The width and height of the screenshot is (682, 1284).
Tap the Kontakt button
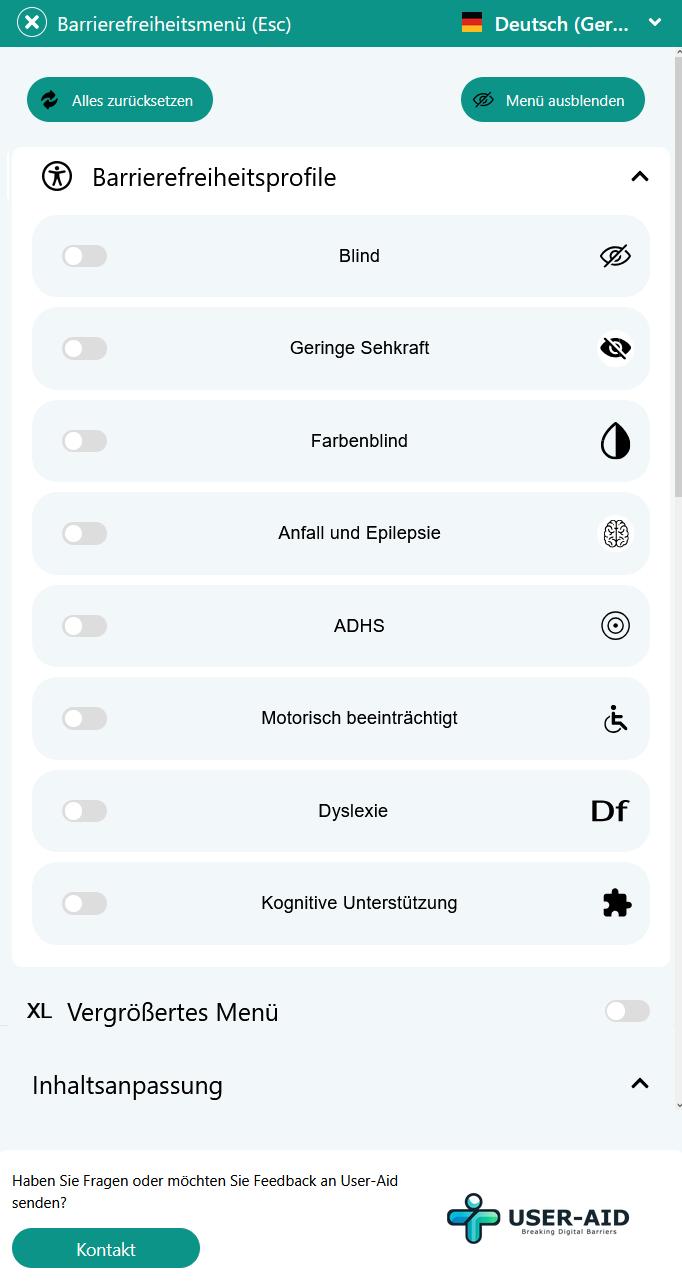pos(106,1249)
